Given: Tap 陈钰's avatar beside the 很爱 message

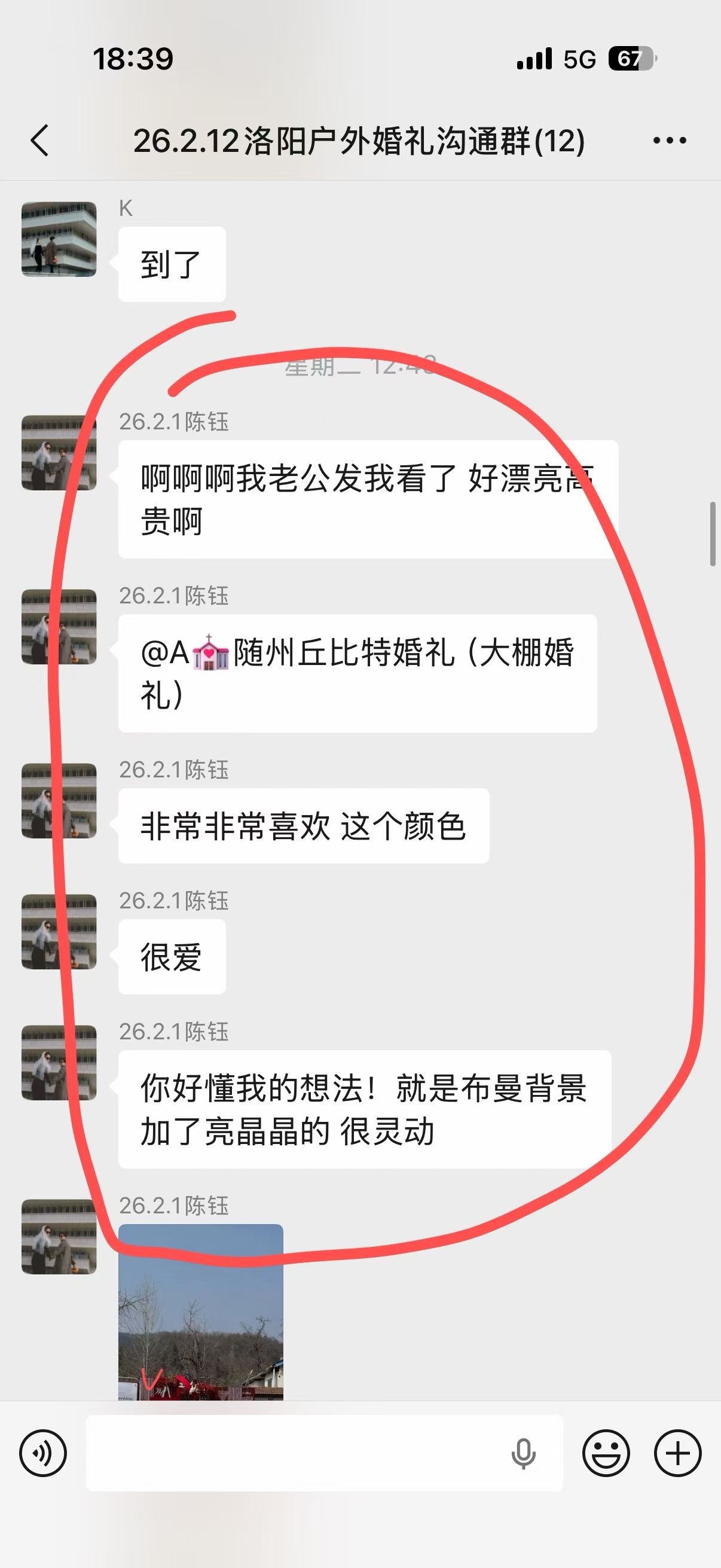Looking at the screenshot, I should pyautogui.click(x=59, y=931).
